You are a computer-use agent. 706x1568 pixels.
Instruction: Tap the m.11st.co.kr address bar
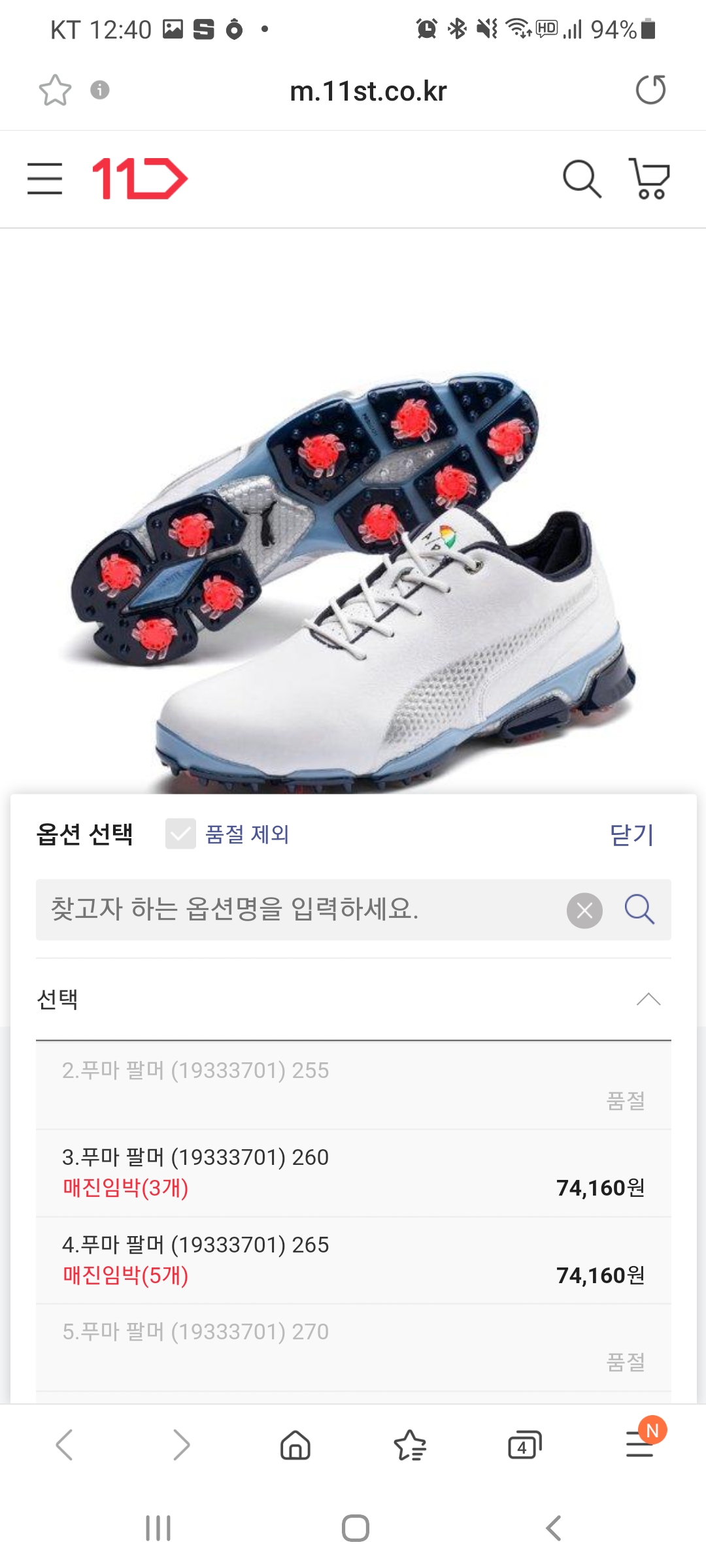click(x=368, y=91)
